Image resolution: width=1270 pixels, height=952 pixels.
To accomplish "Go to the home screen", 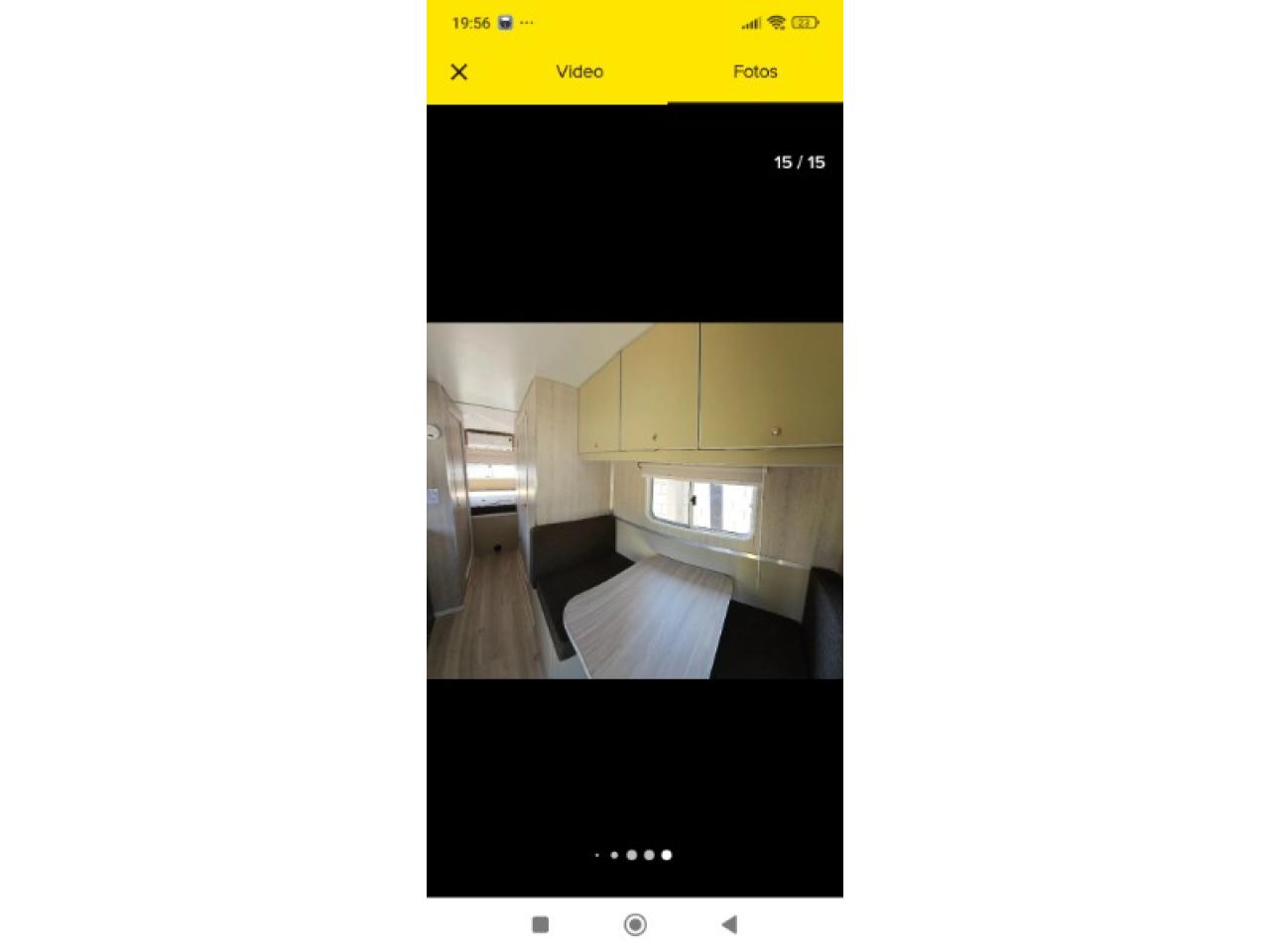I will pos(635,924).
